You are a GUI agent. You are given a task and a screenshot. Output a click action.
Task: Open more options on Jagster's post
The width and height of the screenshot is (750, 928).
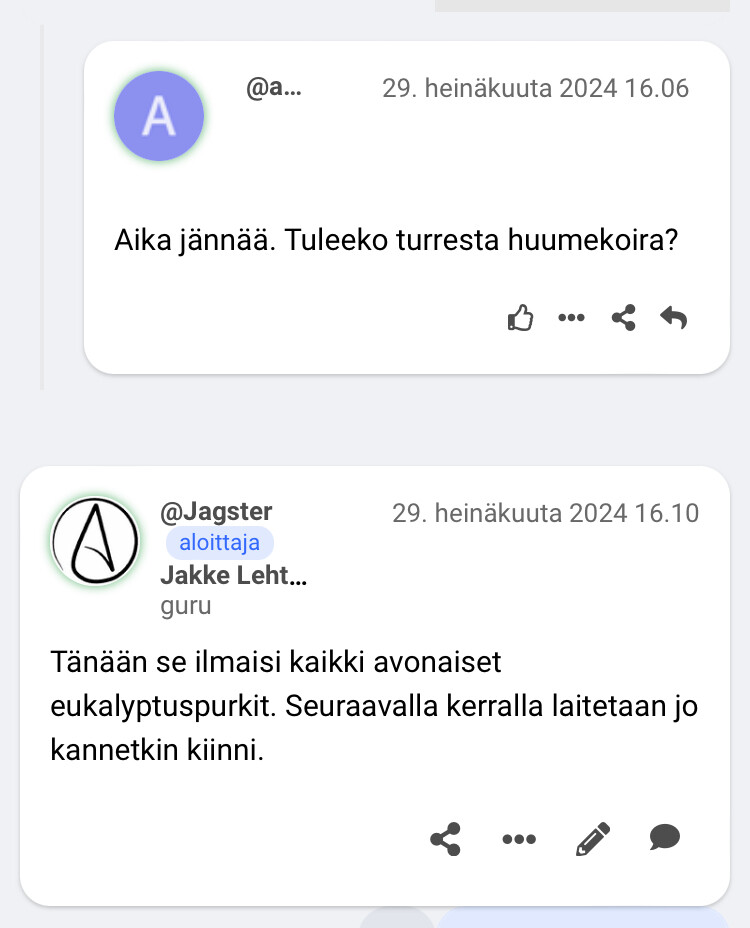click(x=519, y=839)
